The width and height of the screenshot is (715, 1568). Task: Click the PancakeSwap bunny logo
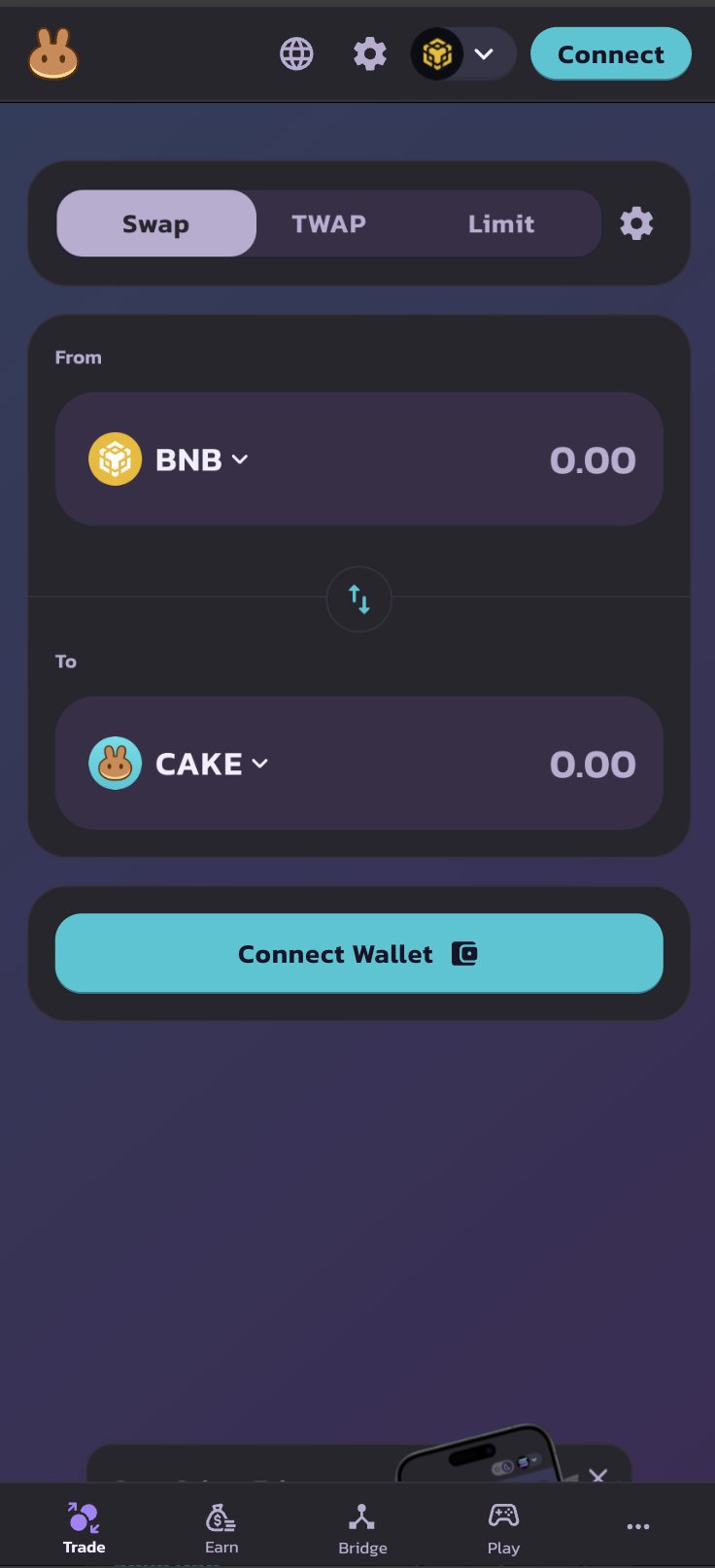52,53
